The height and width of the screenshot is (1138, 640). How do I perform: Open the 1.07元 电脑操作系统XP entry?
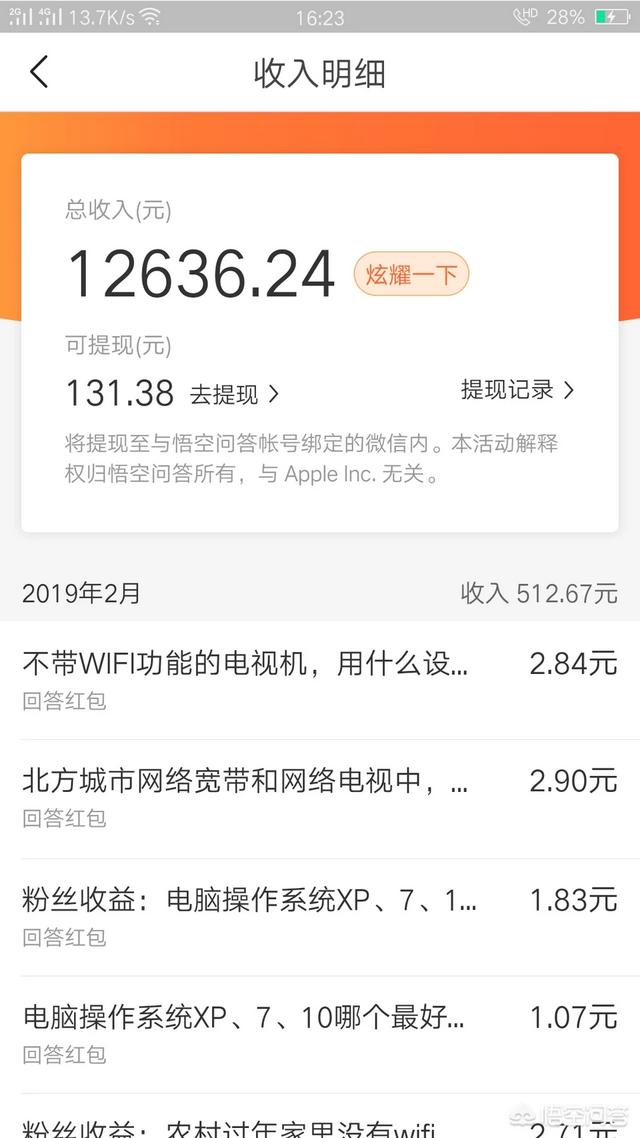[319, 1034]
